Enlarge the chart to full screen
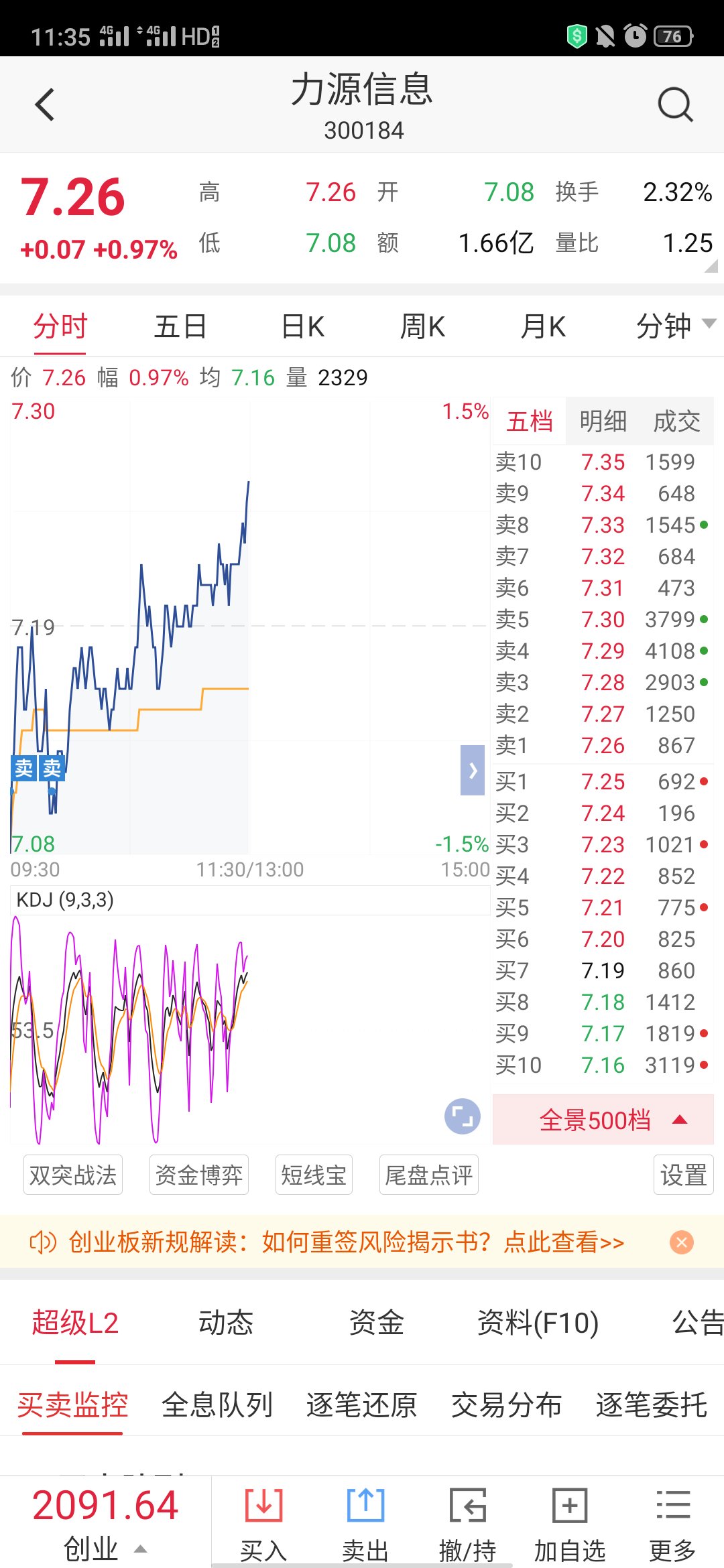This screenshot has width=724, height=1568. 463,1116
